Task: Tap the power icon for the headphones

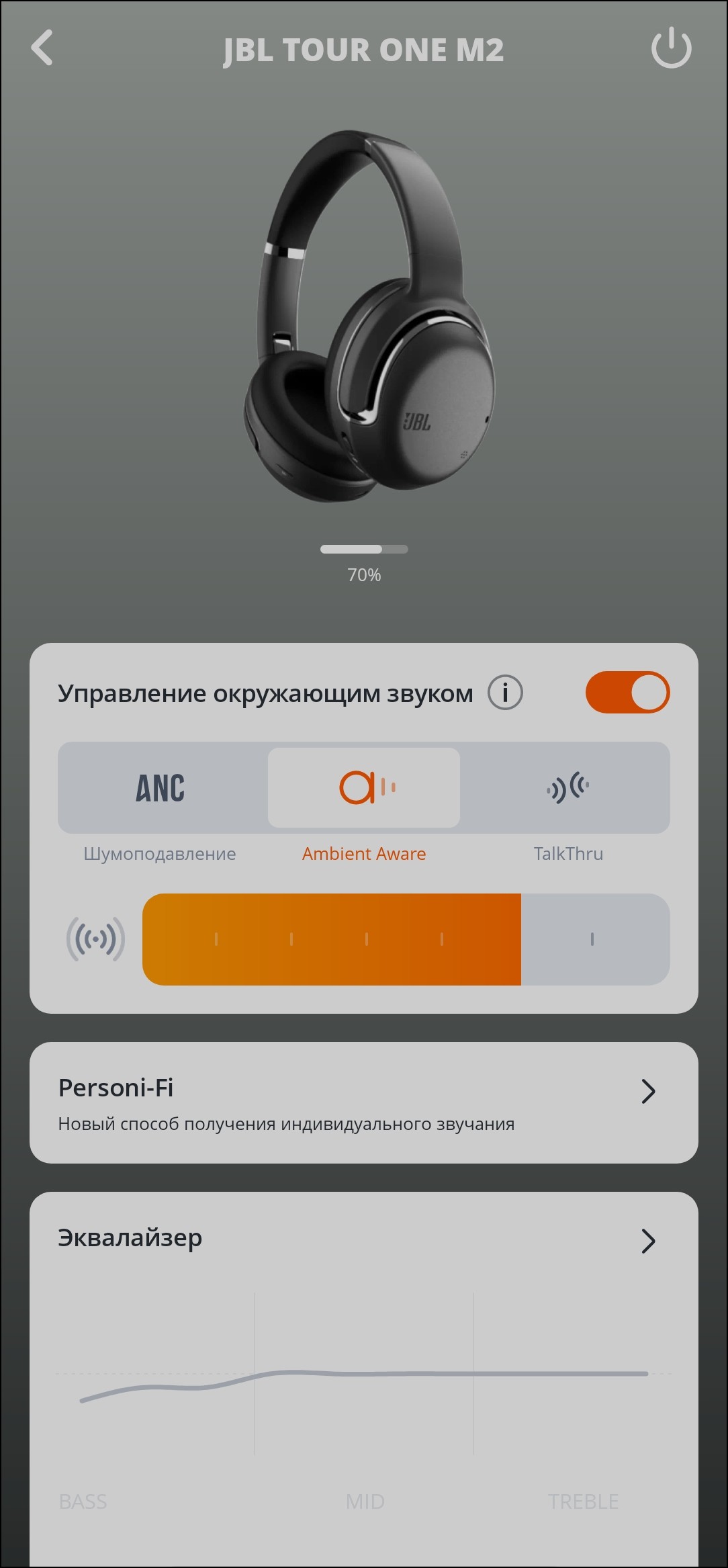Action: tap(671, 48)
